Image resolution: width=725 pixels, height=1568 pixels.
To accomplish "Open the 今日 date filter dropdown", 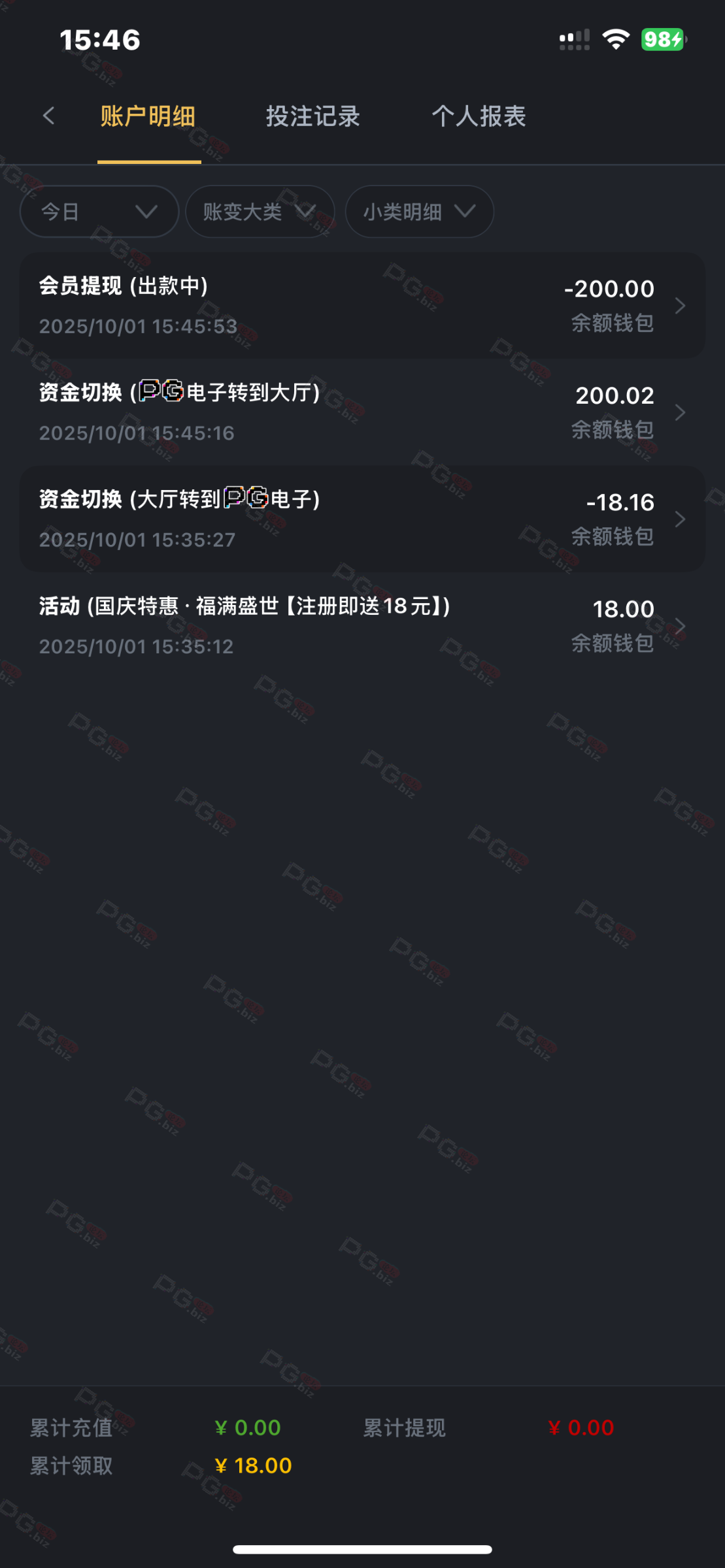I will [99, 212].
